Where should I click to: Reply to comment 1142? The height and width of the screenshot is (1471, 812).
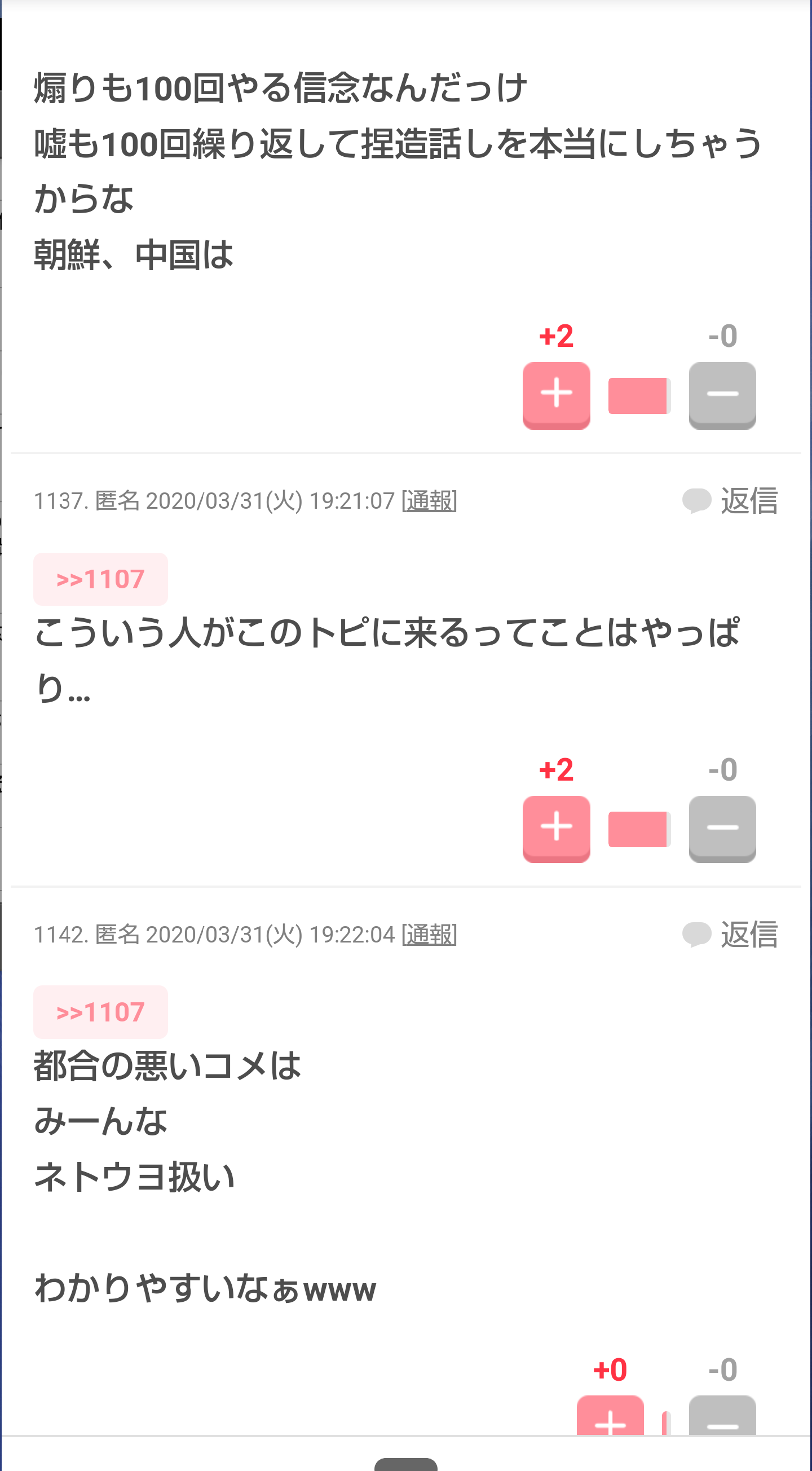730,935
